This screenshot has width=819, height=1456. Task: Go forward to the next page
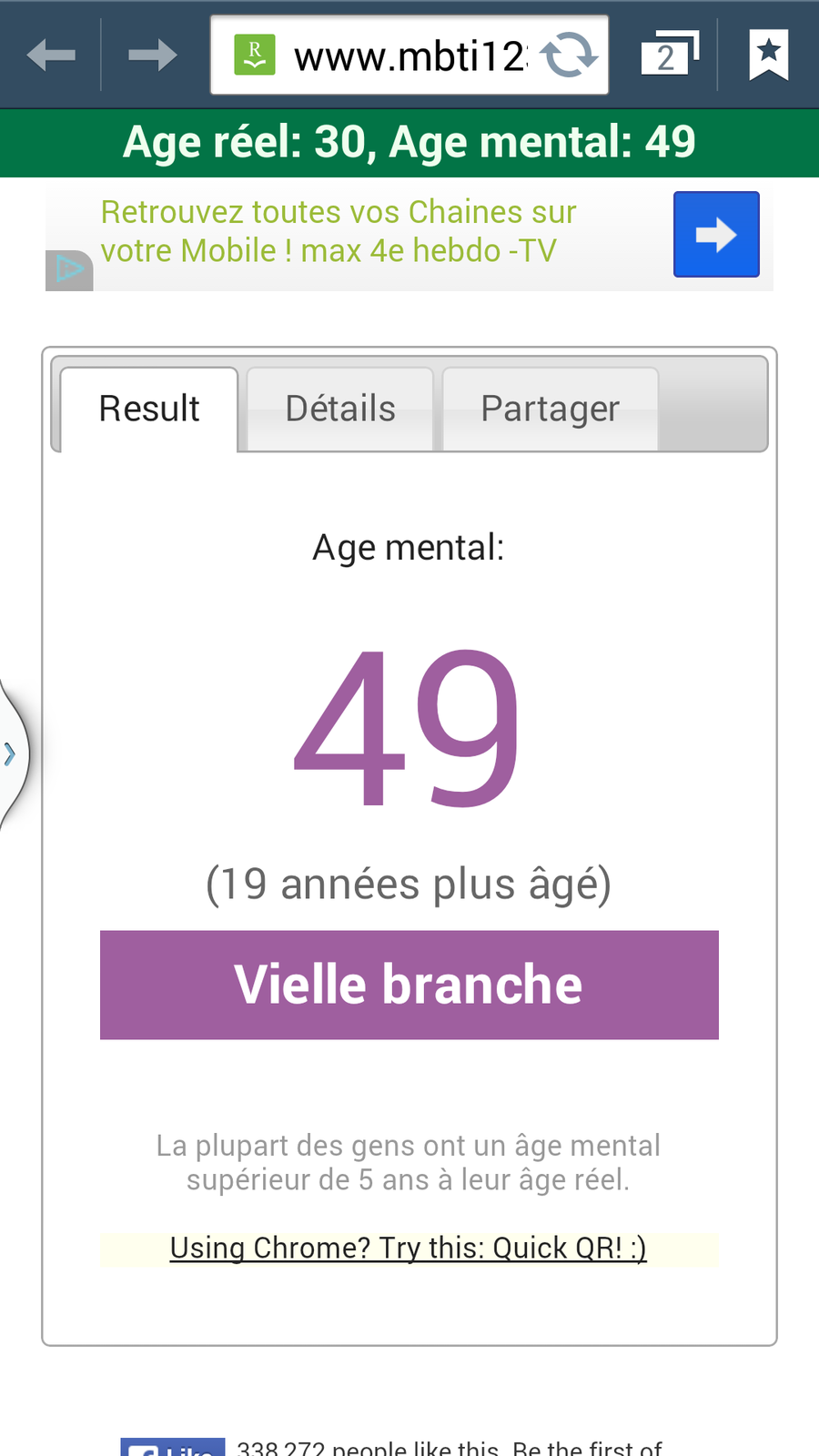153,56
